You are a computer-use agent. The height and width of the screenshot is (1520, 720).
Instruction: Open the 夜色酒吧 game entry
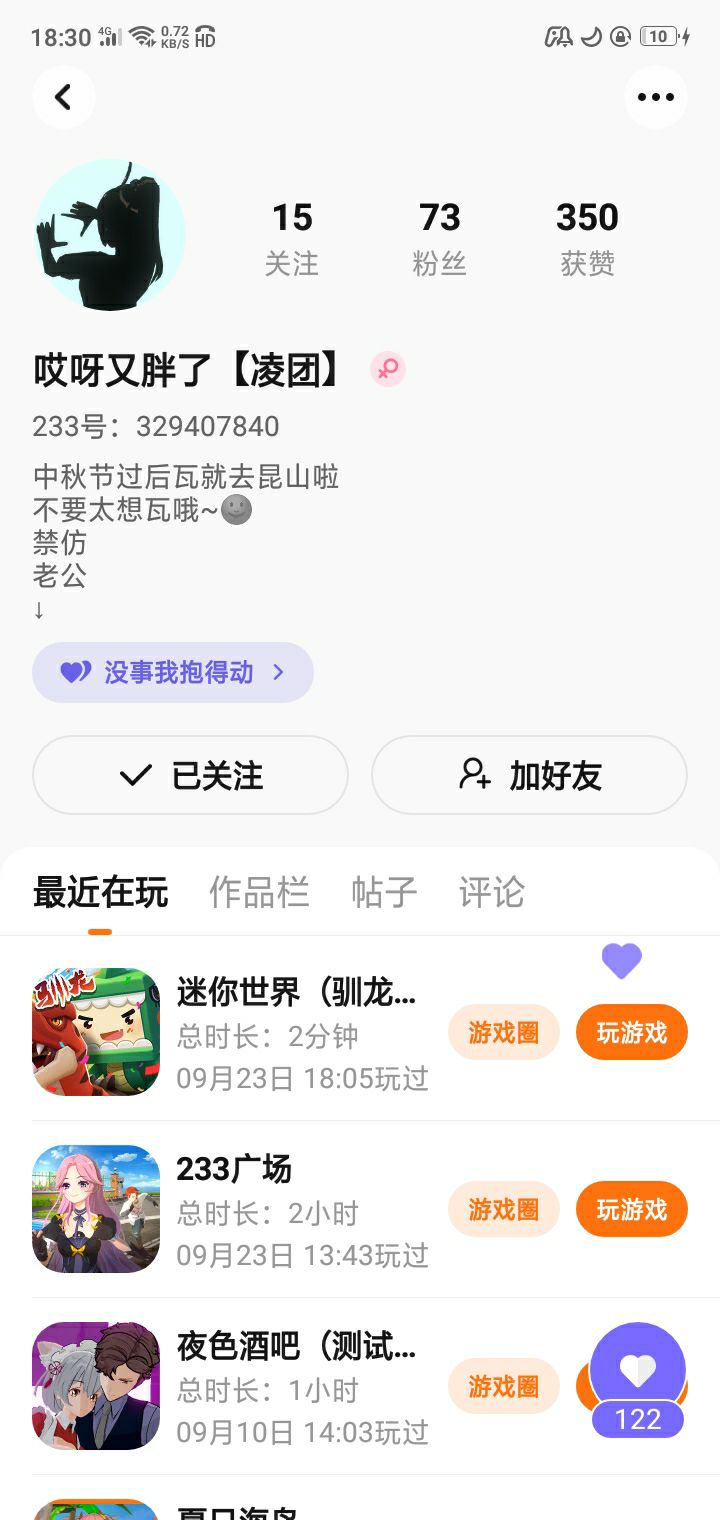pyautogui.click(x=296, y=1346)
